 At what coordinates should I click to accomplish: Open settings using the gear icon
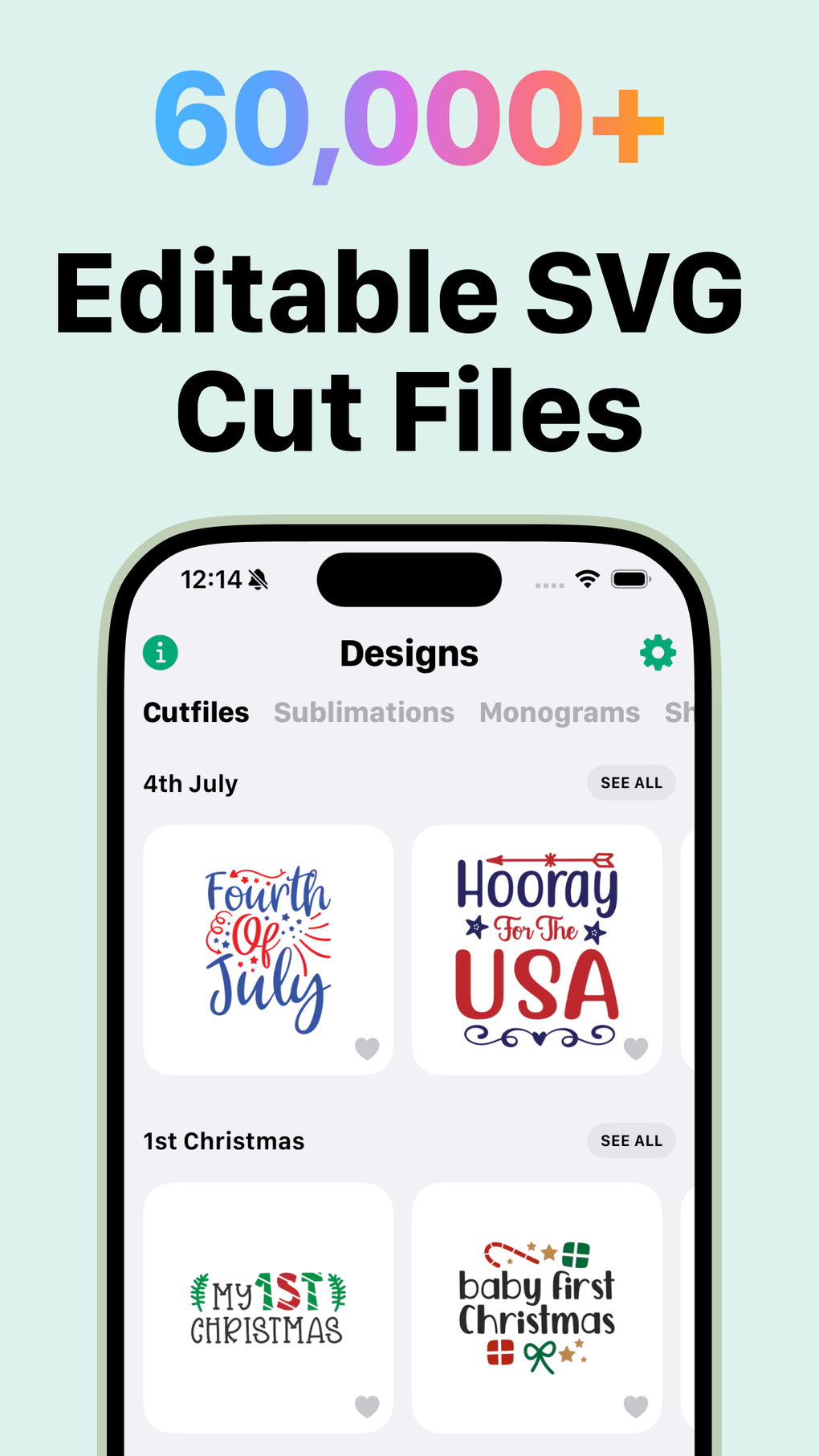[x=658, y=652]
